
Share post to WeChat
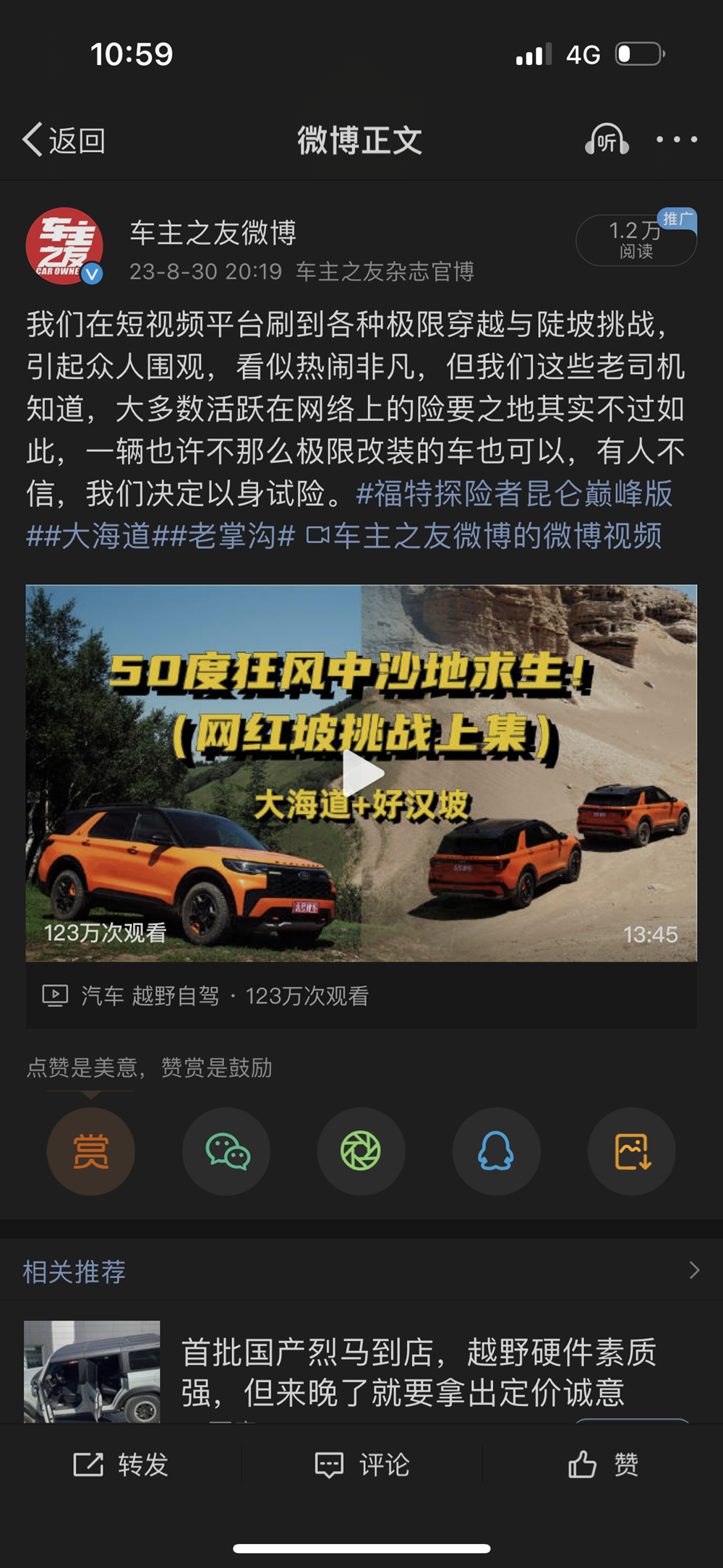coord(226,1151)
